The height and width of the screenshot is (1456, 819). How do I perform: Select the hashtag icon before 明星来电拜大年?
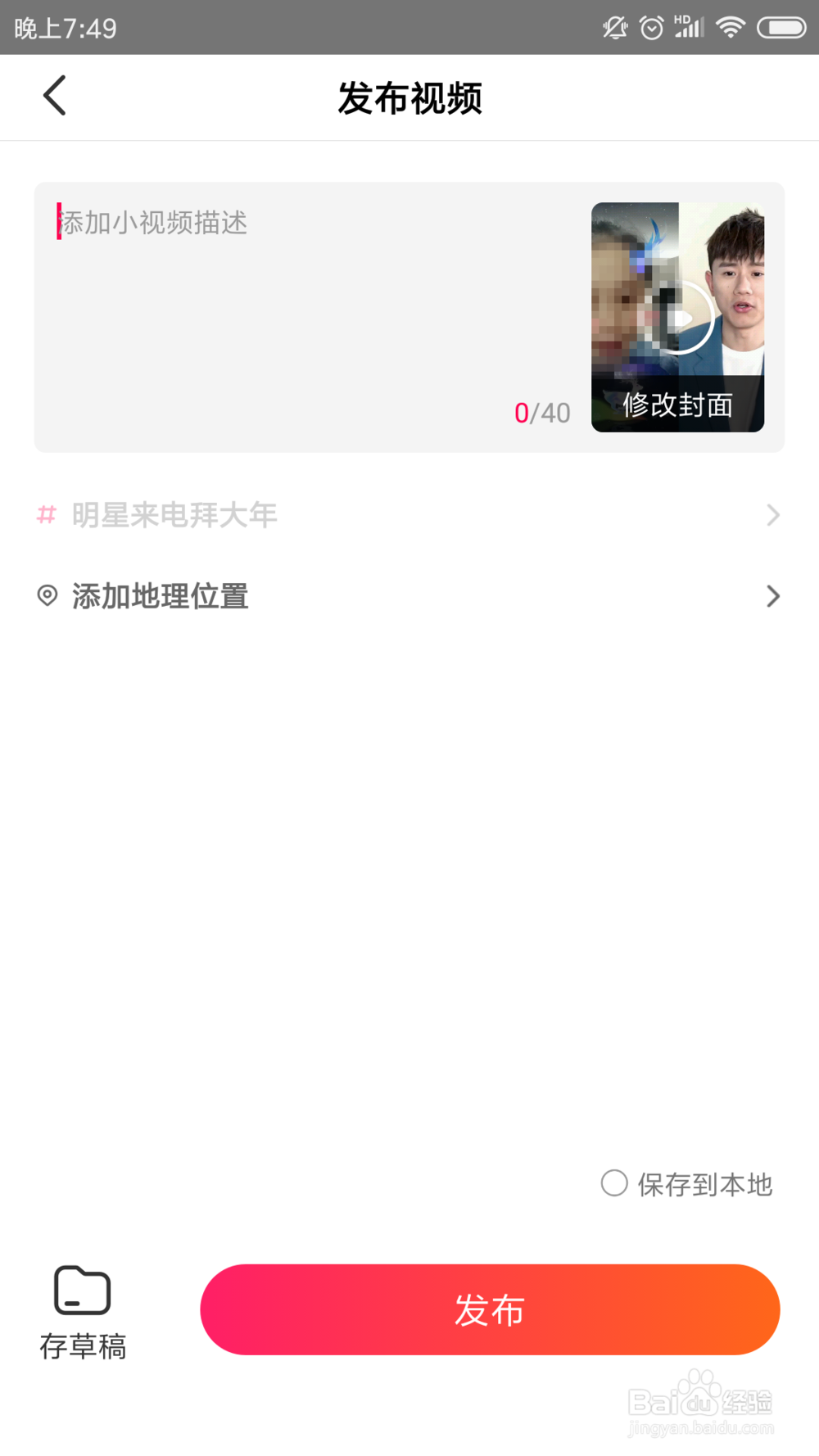click(x=46, y=515)
